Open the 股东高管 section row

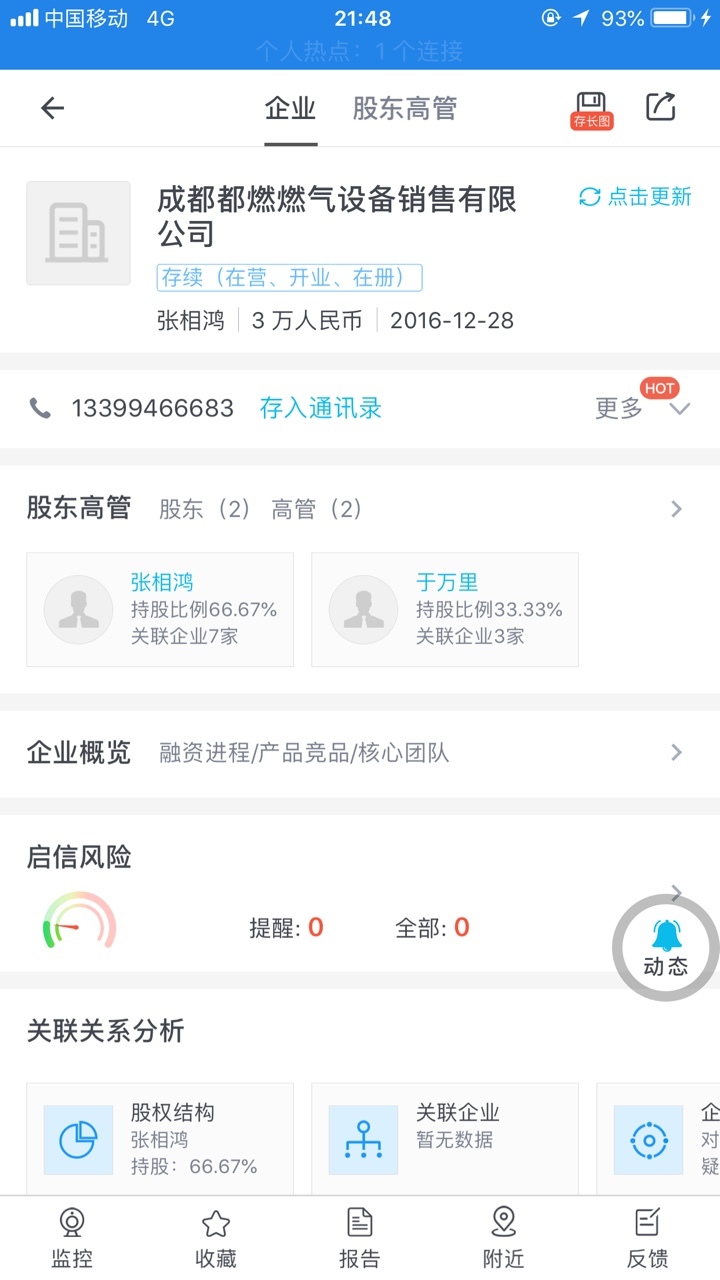coord(360,509)
